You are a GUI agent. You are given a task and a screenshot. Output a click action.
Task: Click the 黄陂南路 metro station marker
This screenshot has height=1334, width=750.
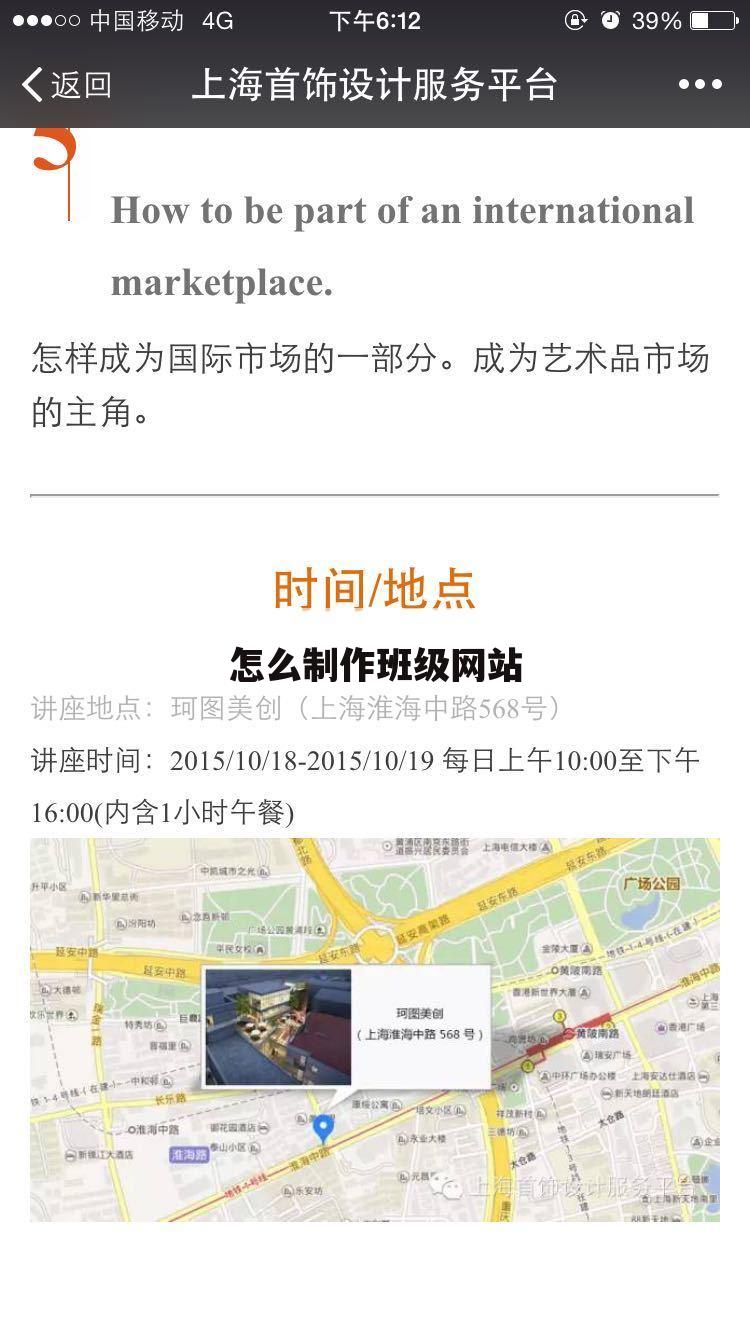(x=568, y=1034)
